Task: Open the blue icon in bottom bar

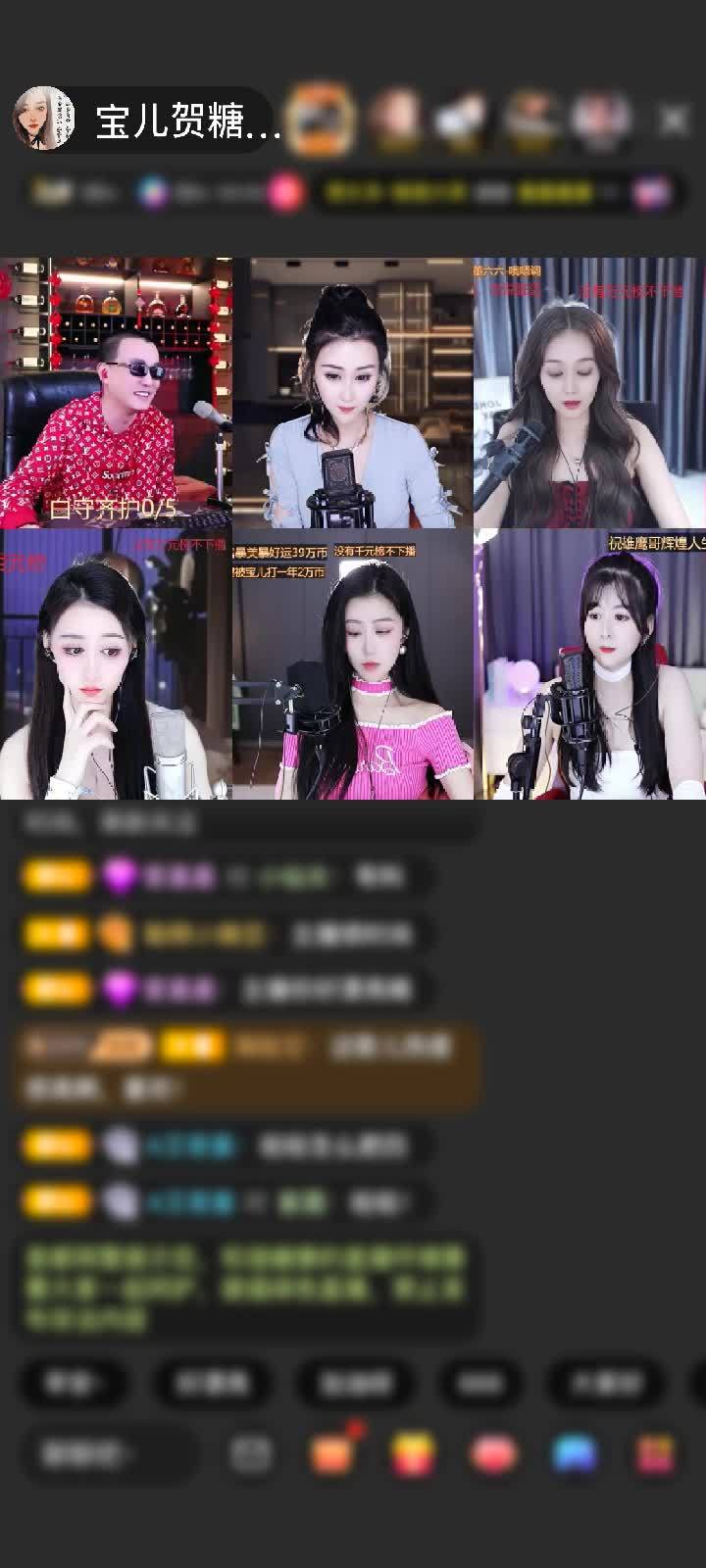Action: (575, 1454)
